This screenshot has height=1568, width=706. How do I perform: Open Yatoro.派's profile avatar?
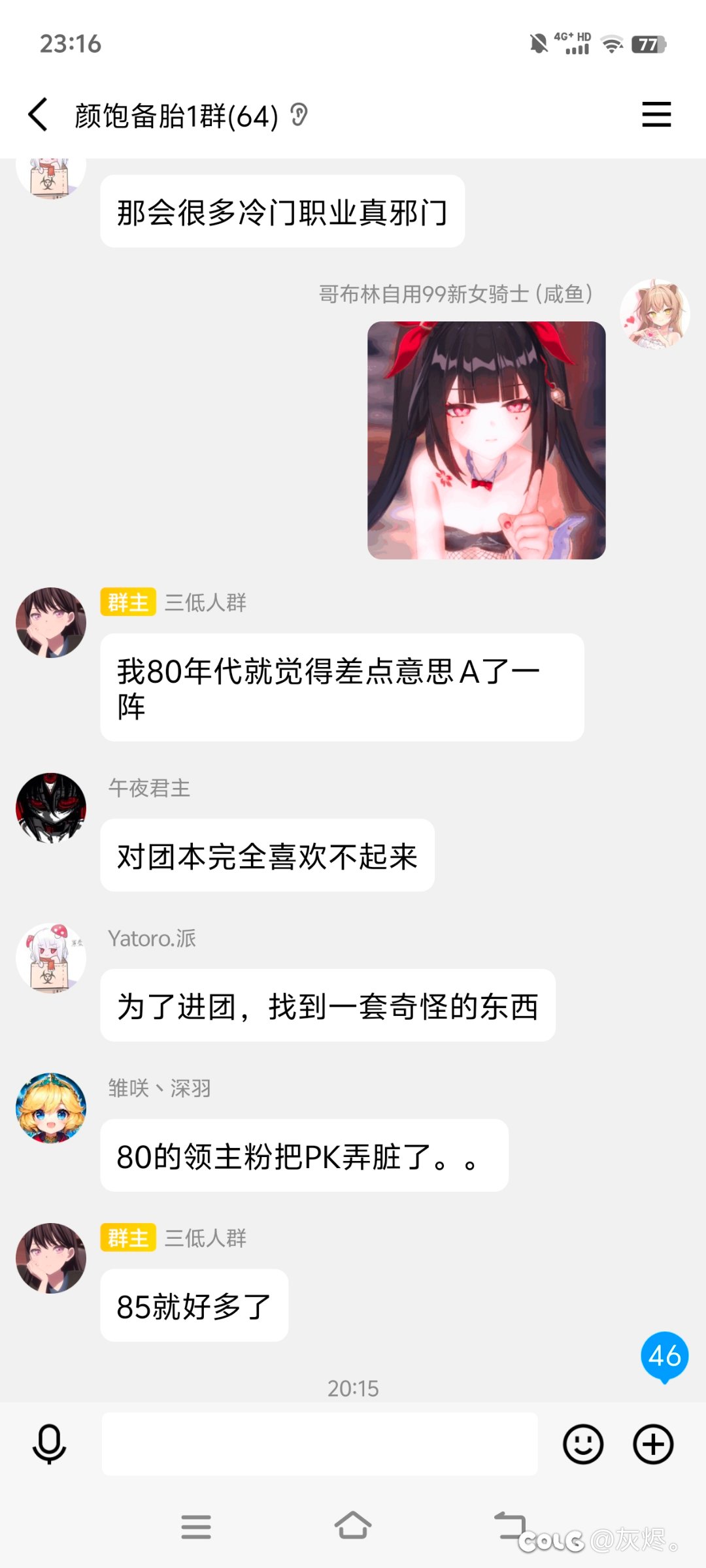(x=51, y=958)
